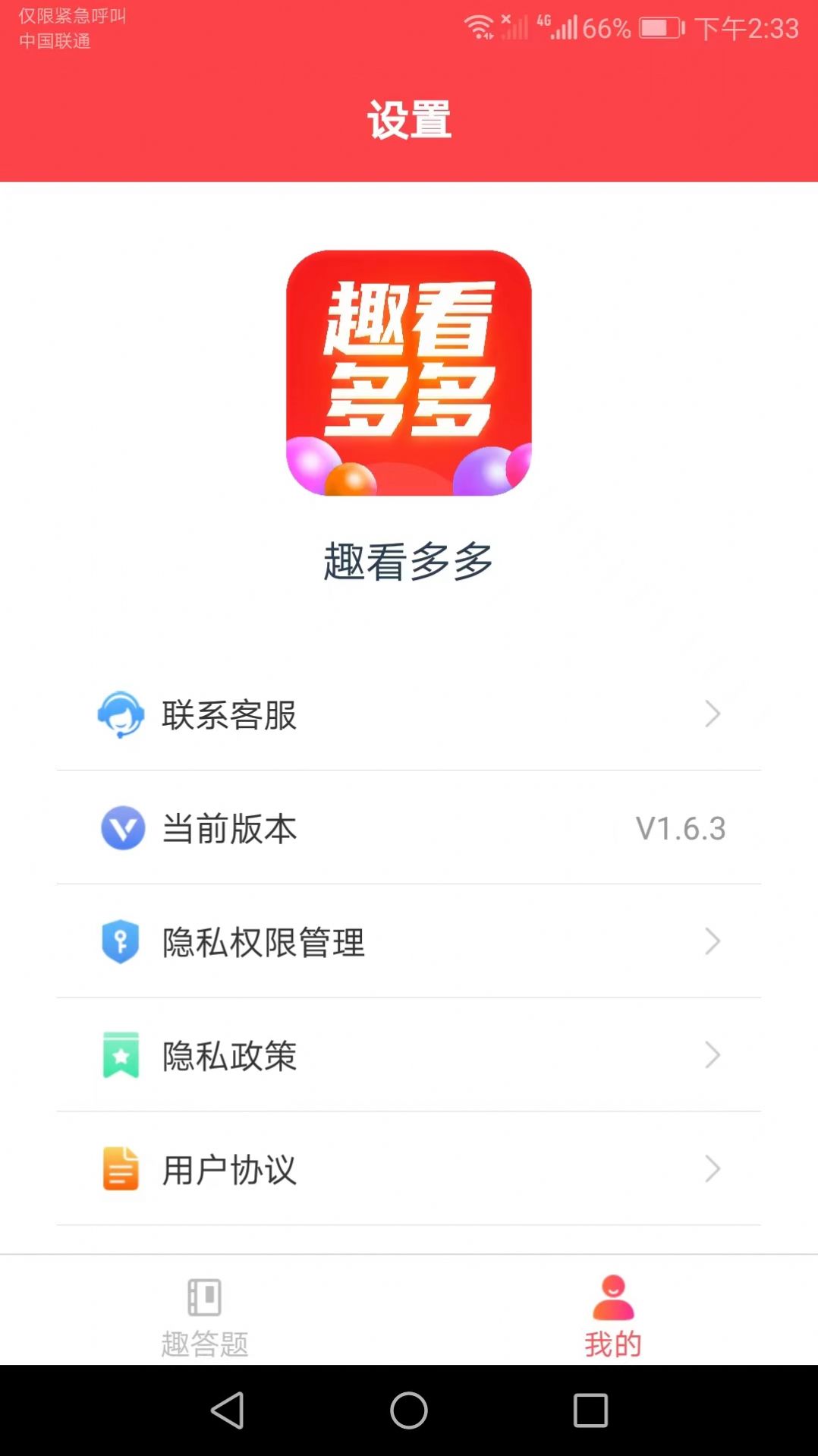Select the privacy permission key shield icon
Image resolution: width=818 pixels, height=1456 pixels.
[121, 941]
